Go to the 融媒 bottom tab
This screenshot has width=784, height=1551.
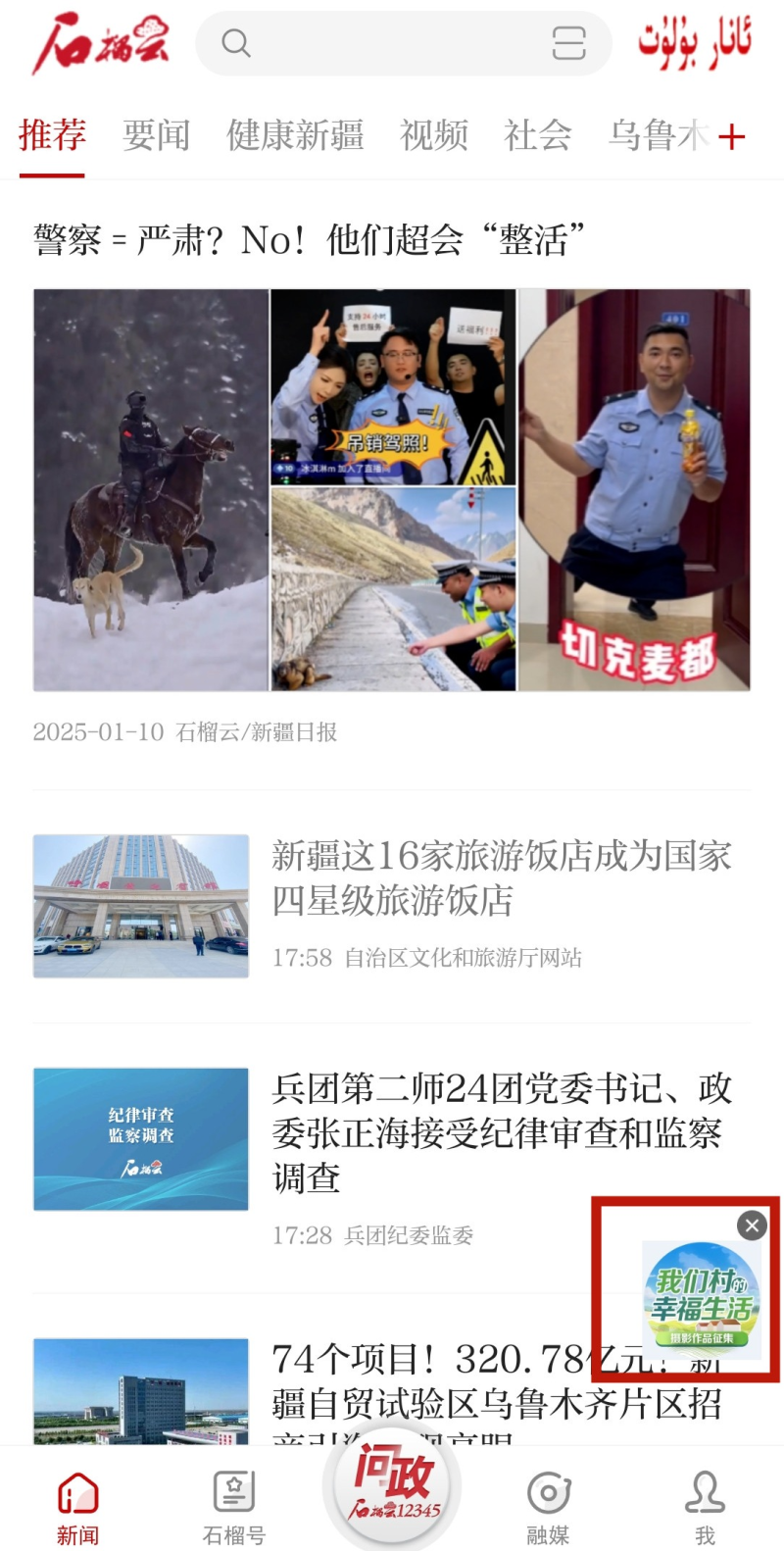pos(548,1507)
